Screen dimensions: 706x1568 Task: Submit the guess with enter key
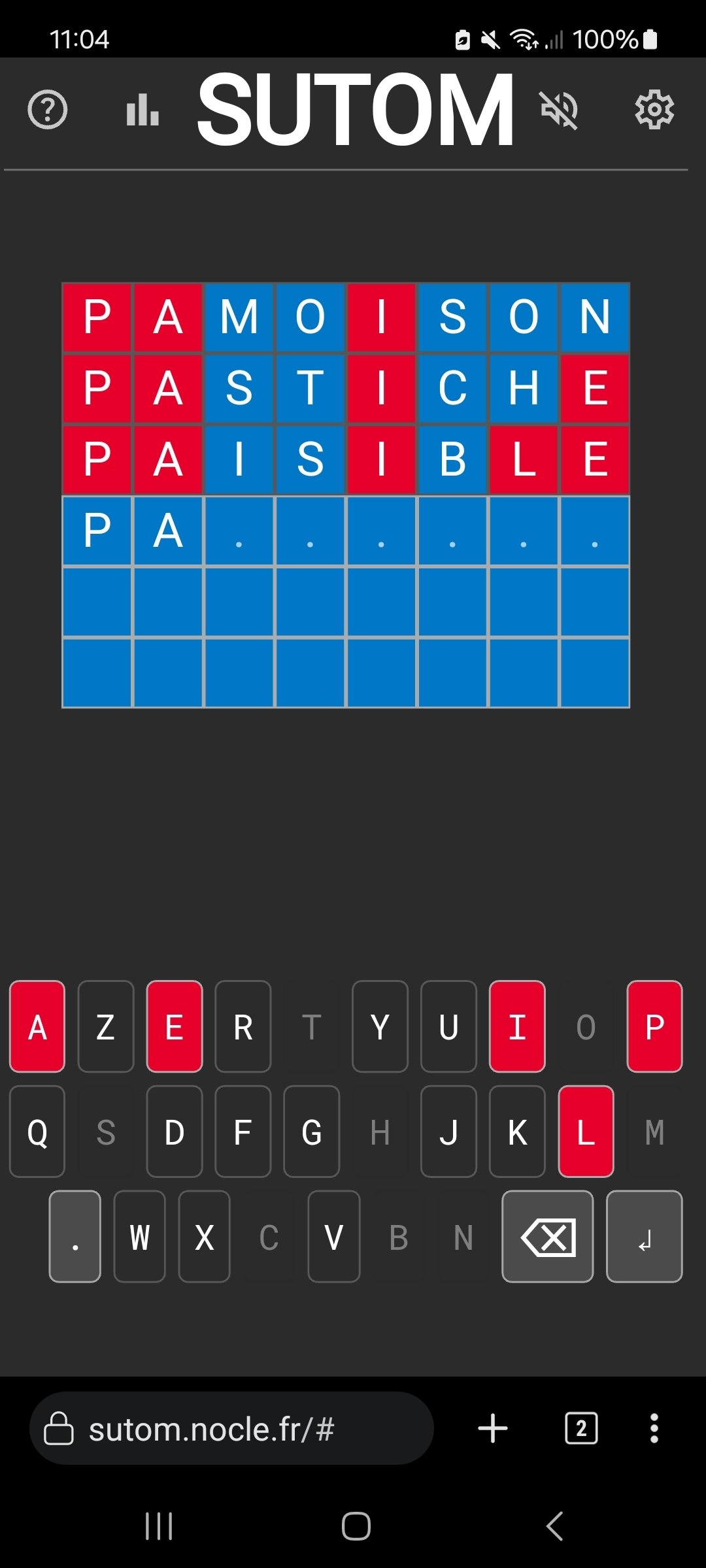[644, 1237]
